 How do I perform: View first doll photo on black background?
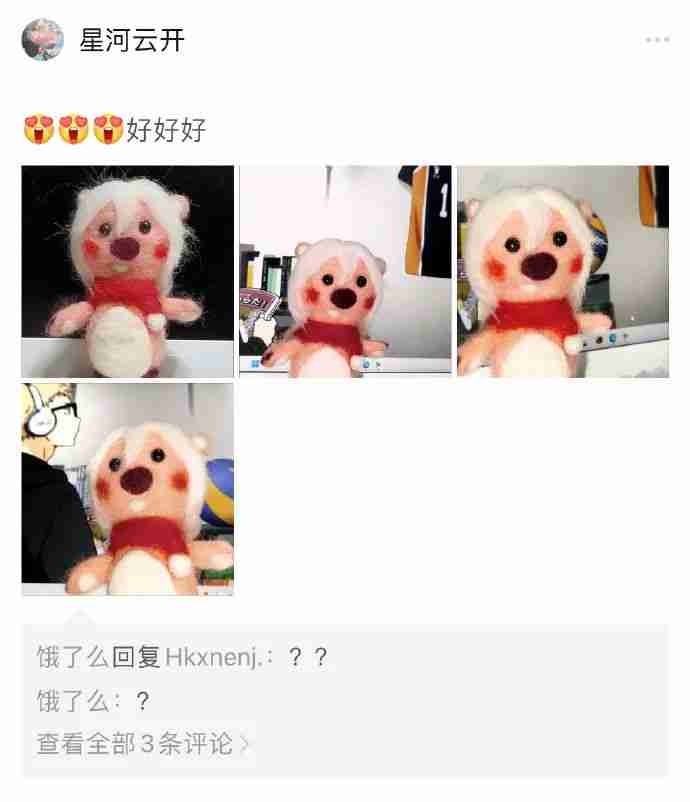pyautogui.click(x=128, y=271)
